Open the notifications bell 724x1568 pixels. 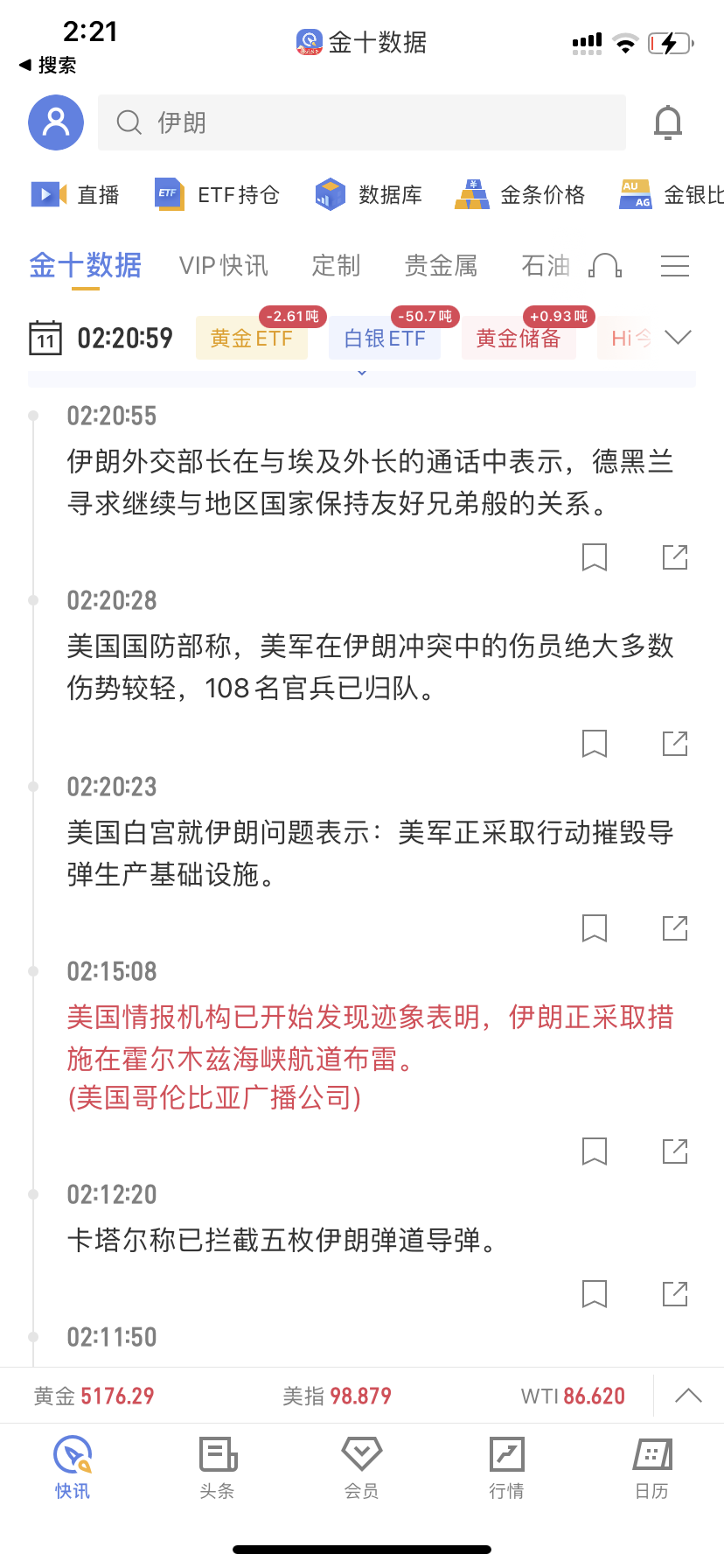668,122
